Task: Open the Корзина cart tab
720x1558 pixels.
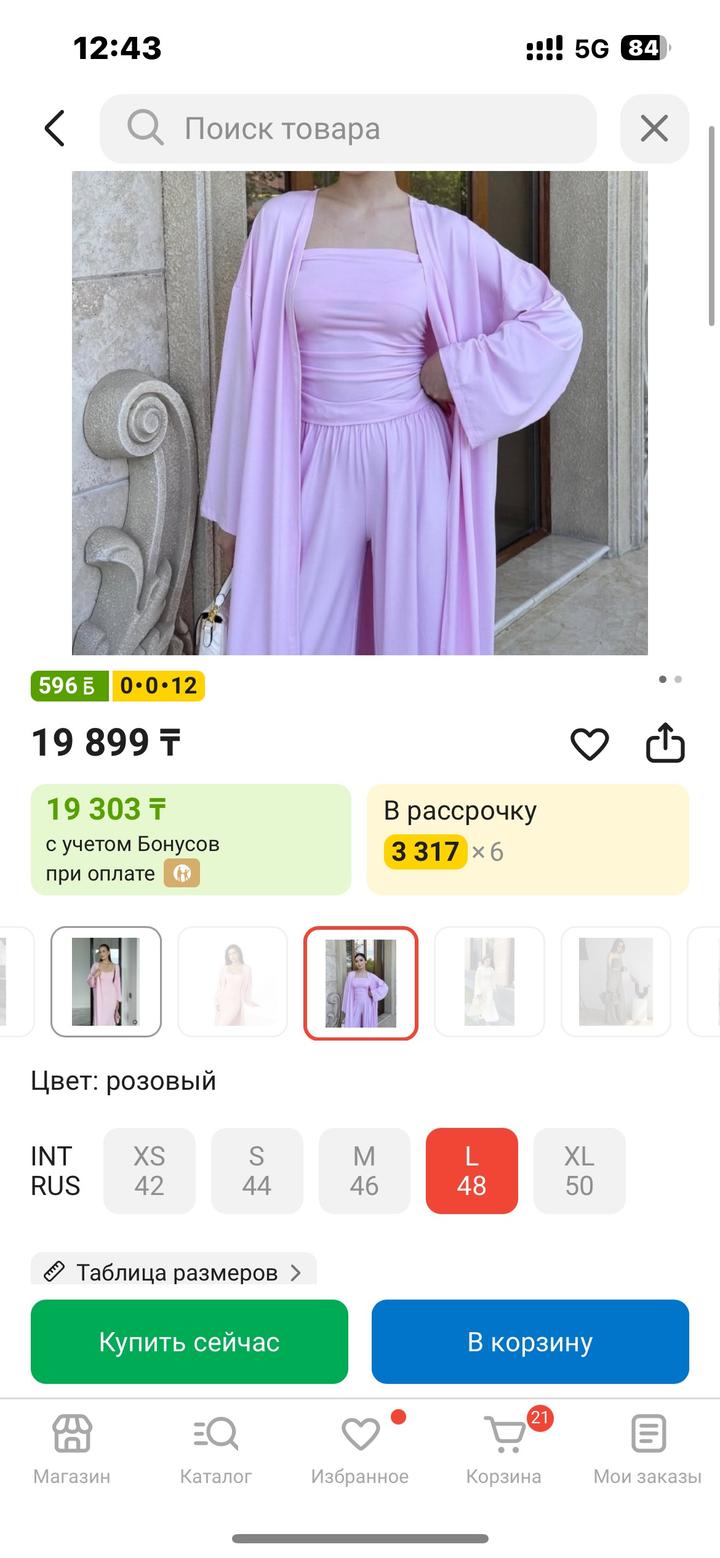Action: 504,1448
